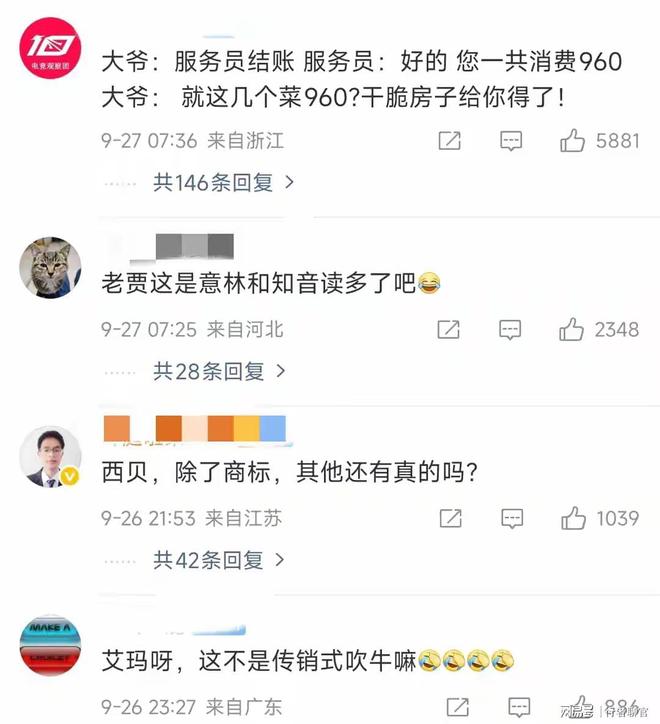The width and height of the screenshot is (660, 724).
Task: Like the 老贾这是意林和知音 comment
Action: coord(573,329)
